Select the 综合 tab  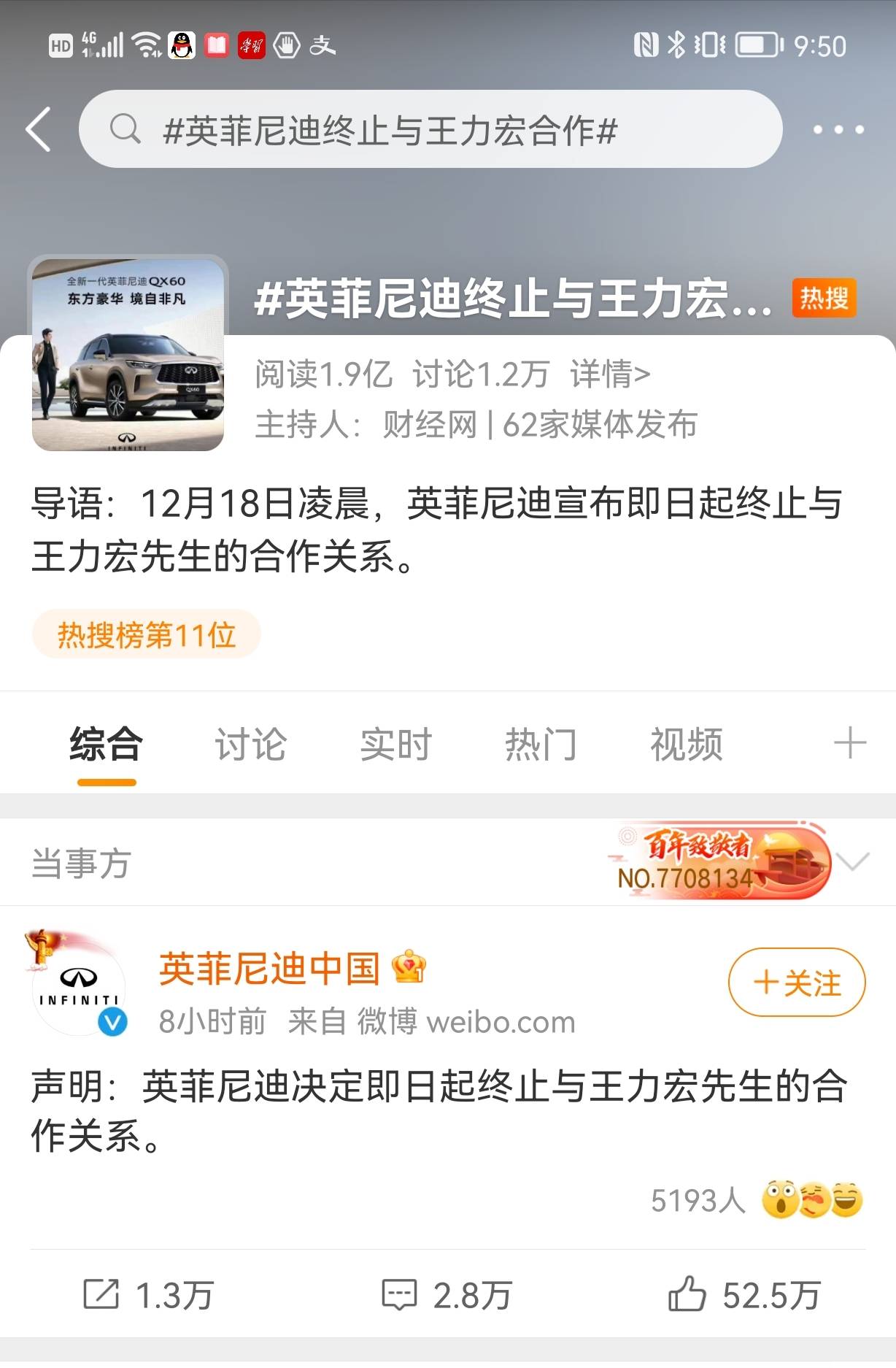(x=107, y=745)
